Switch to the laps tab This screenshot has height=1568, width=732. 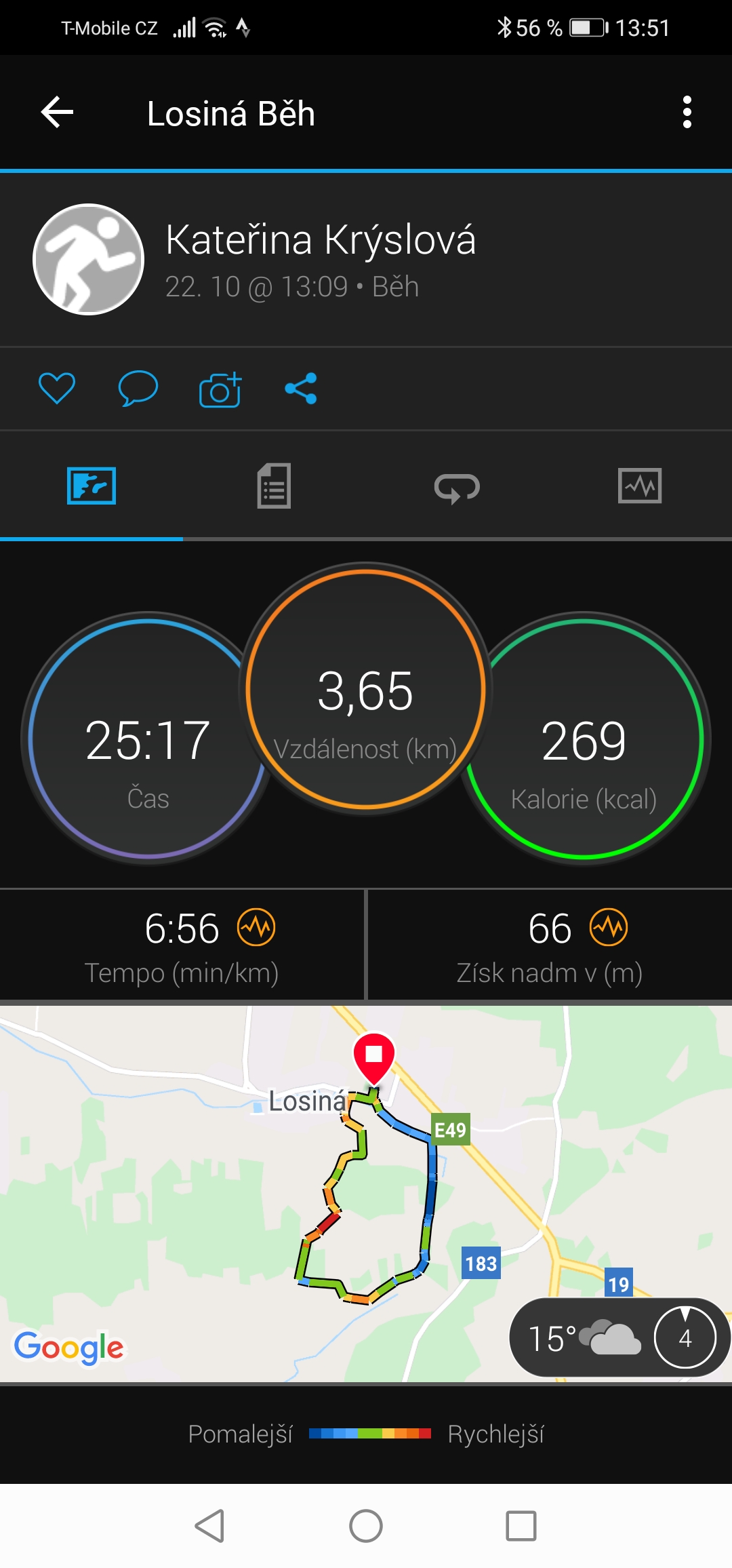457,487
